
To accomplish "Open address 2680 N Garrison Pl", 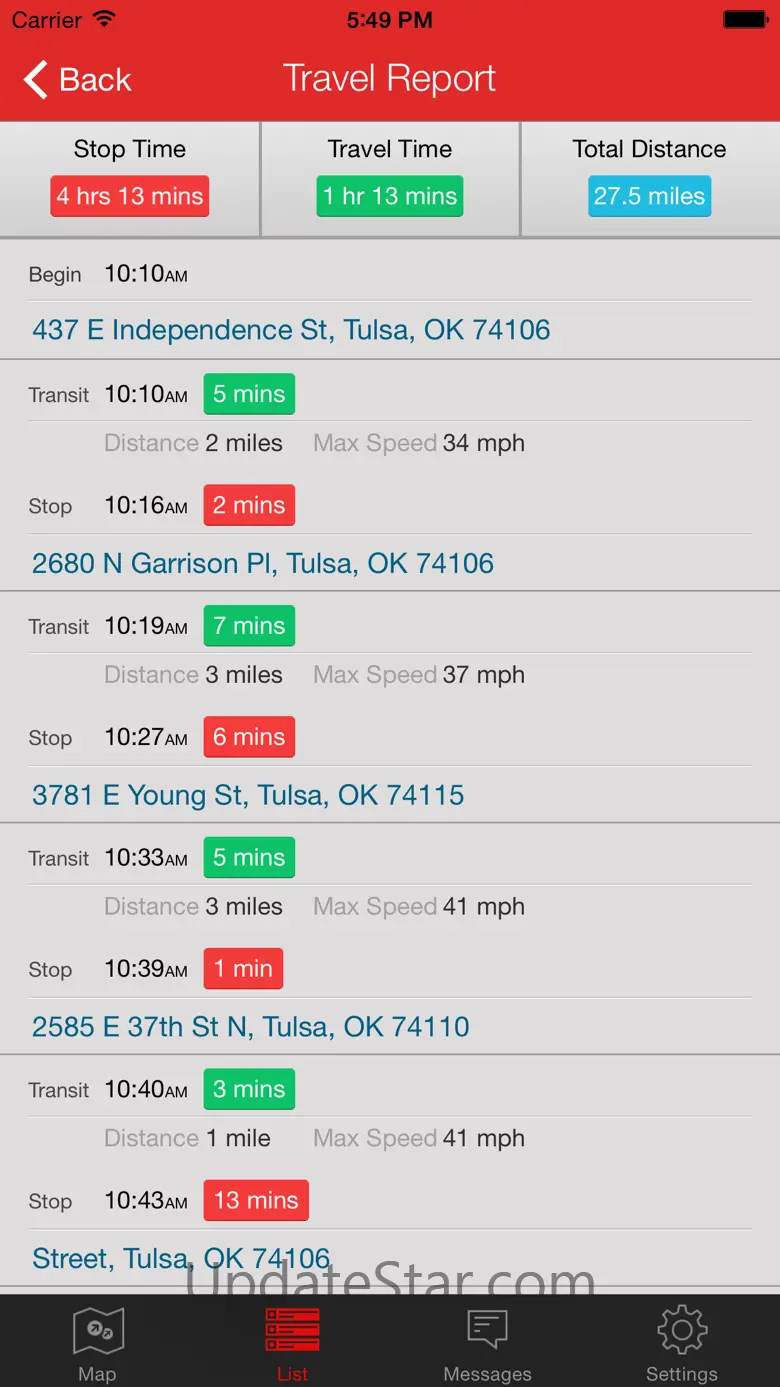I will tap(263, 563).
